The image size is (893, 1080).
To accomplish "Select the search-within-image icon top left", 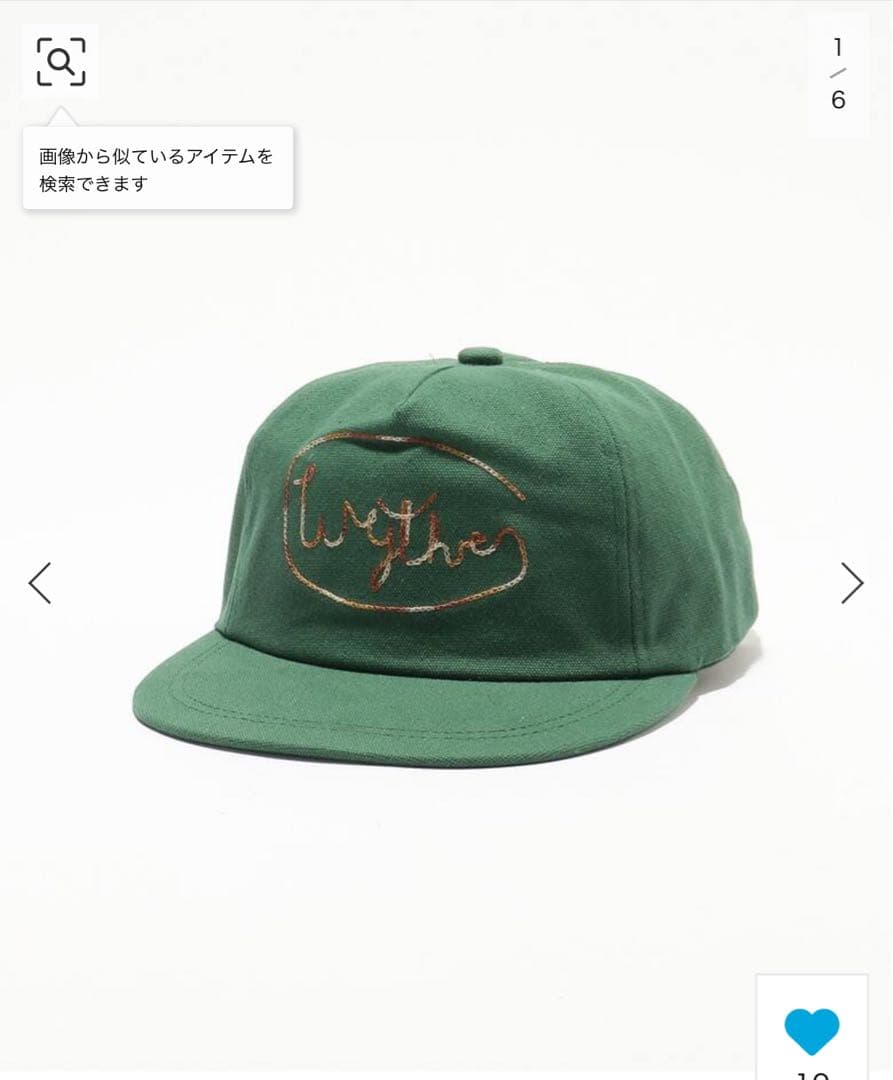I will (x=62, y=62).
